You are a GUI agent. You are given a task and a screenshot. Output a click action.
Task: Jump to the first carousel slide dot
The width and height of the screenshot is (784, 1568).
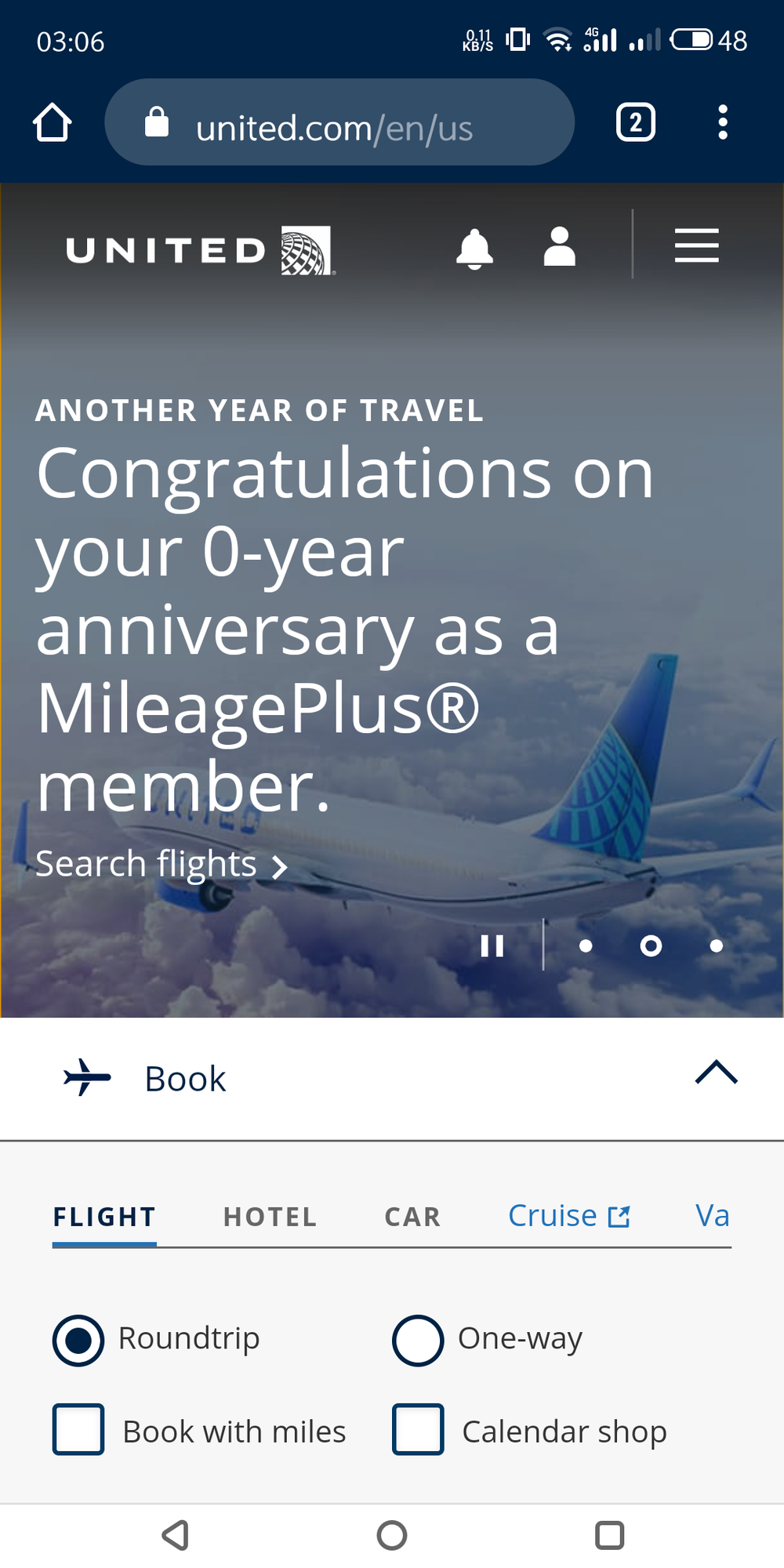[586, 946]
